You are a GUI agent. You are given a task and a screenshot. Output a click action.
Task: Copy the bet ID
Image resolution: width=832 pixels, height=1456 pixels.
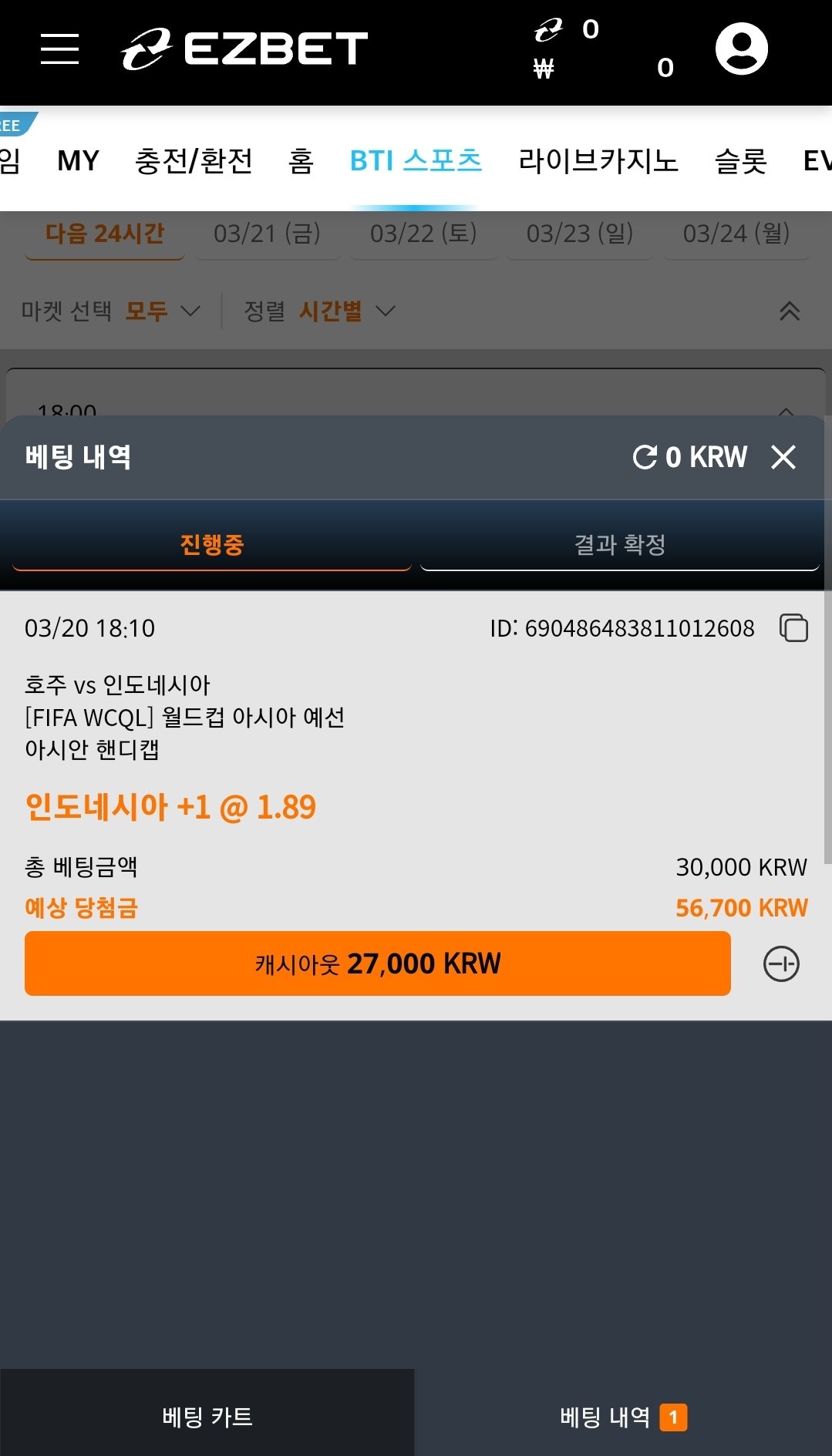(x=793, y=628)
